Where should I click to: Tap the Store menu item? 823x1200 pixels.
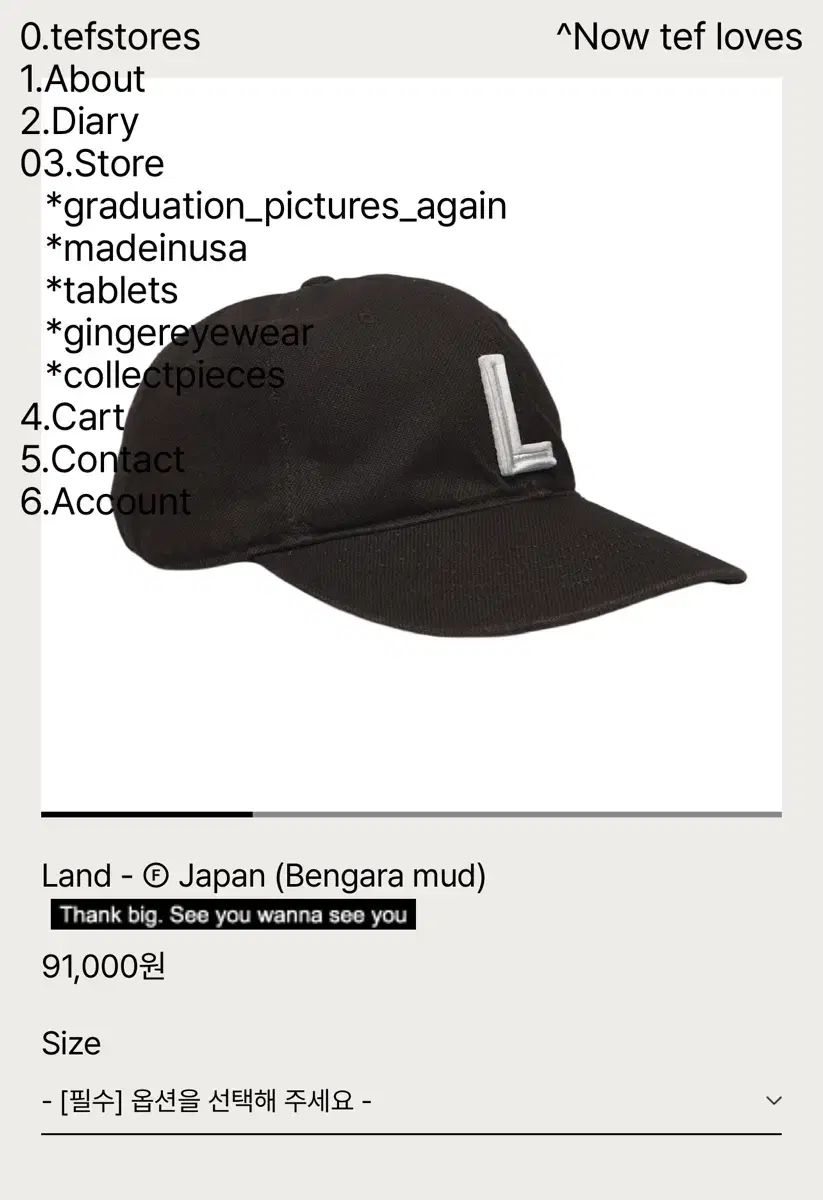[92, 164]
